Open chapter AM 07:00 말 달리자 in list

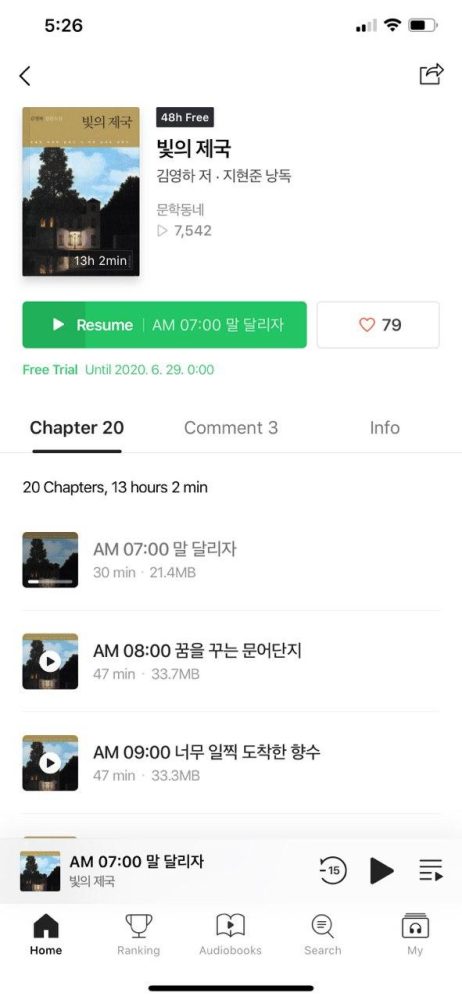(231, 559)
